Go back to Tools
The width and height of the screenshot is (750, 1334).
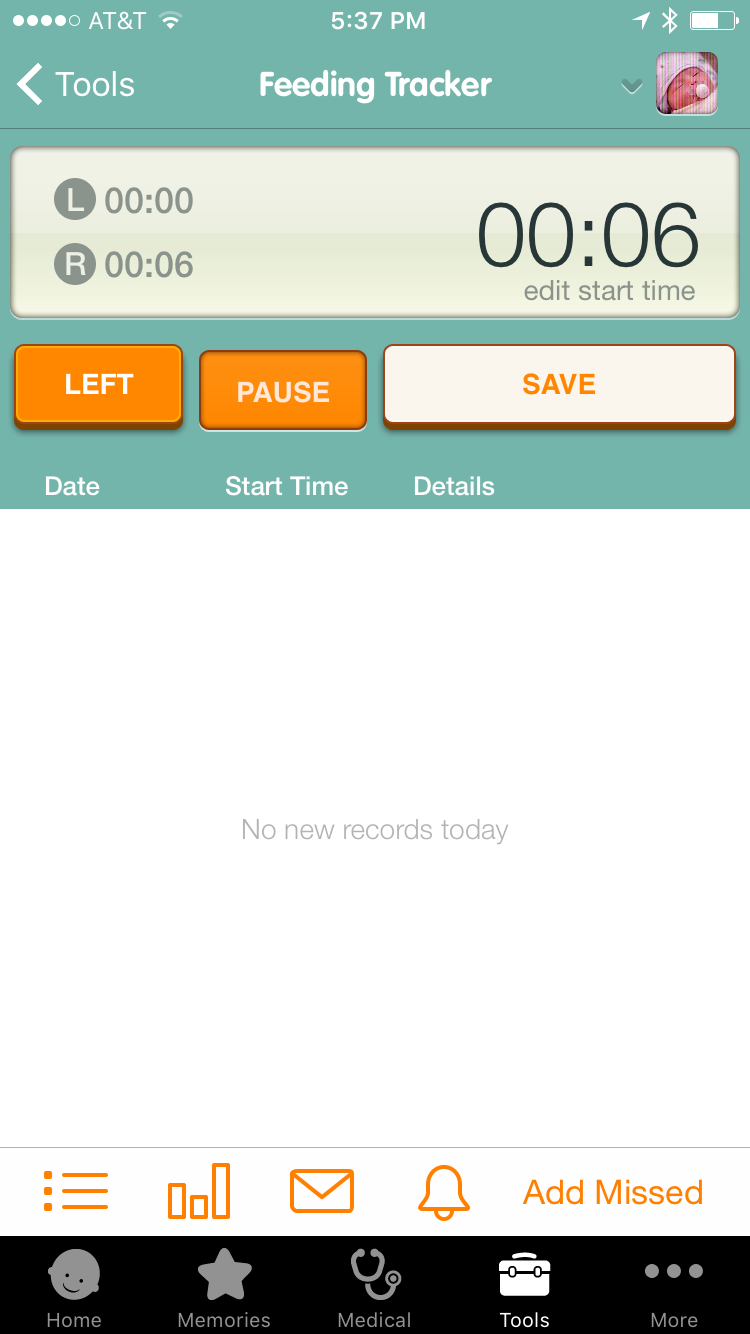pos(76,85)
